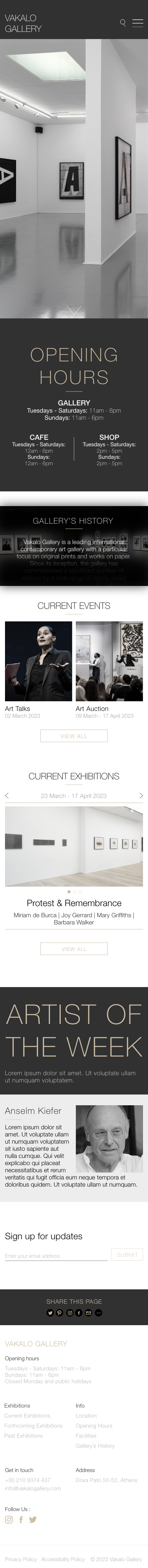The height and width of the screenshot is (1568, 148).
Task: Email info@vakalogallery.com
Action: 33,1488
